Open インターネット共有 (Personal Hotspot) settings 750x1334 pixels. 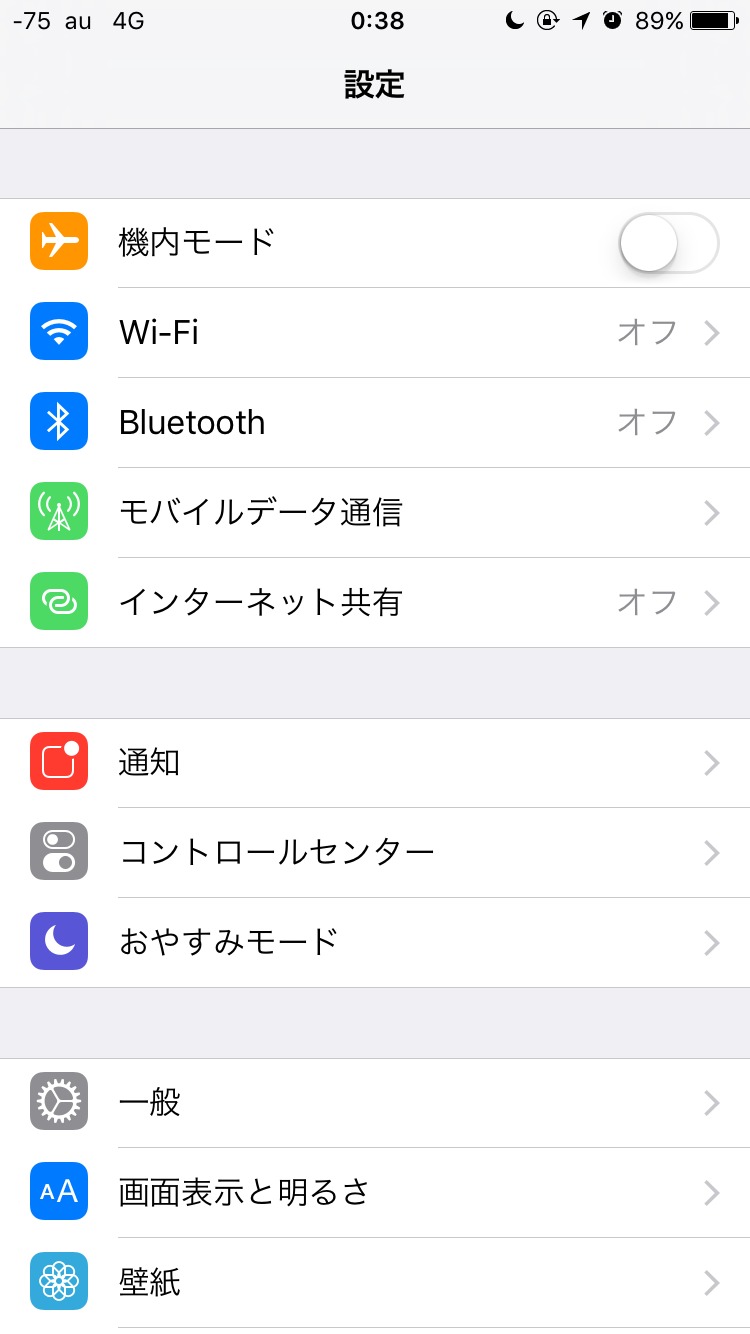click(375, 603)
